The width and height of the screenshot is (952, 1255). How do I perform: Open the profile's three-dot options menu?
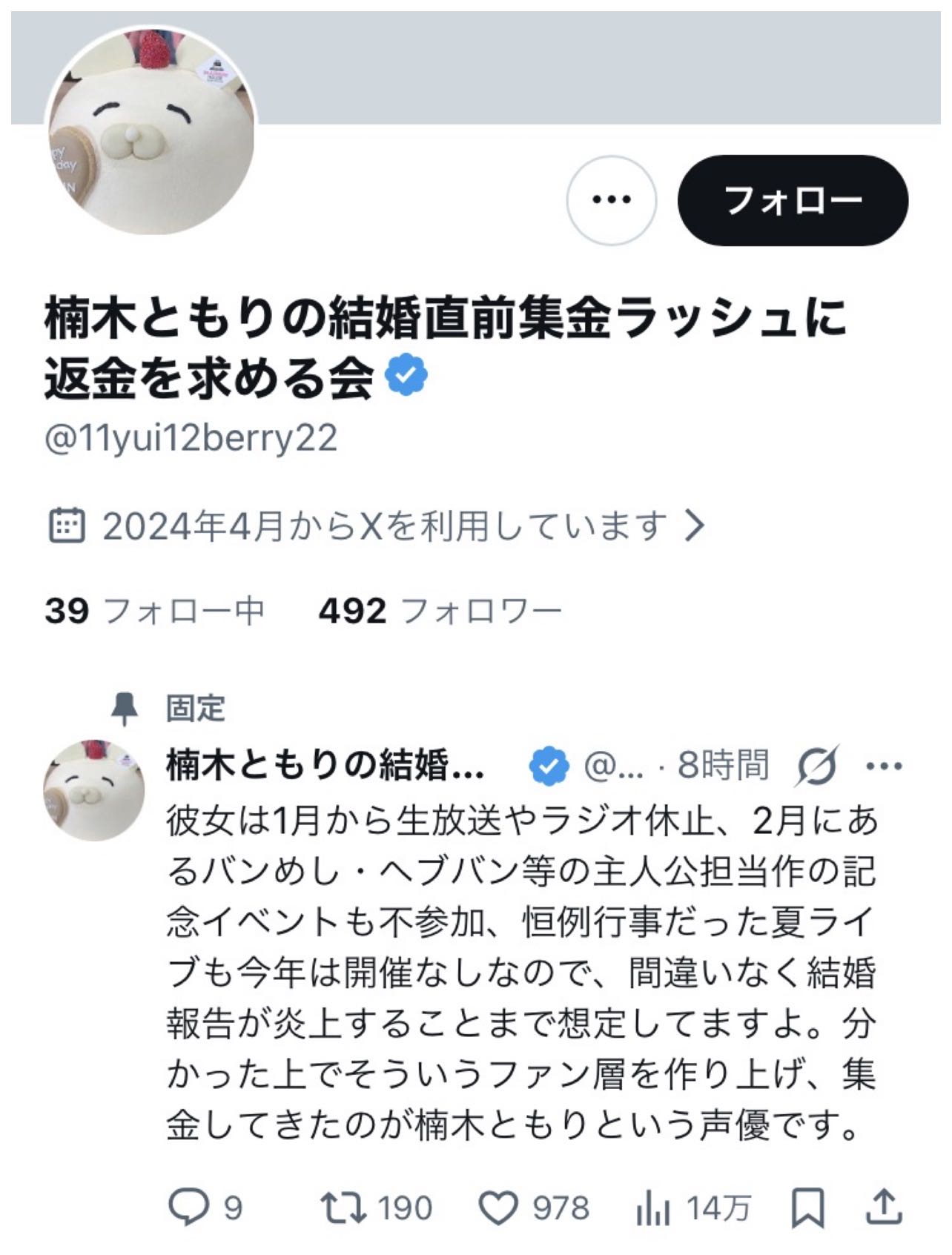pyautogui.click(x=611, y=200)
